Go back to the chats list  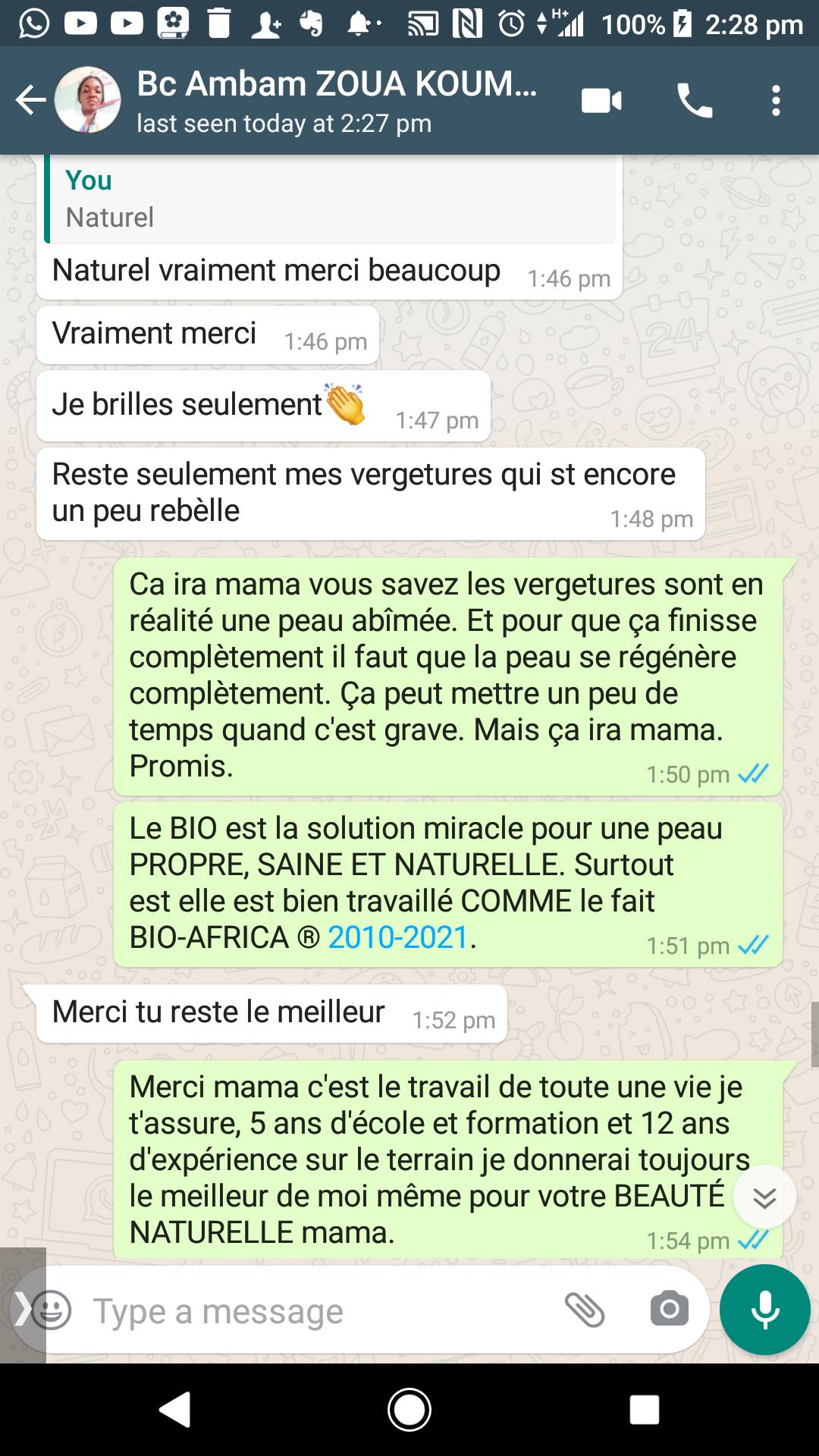pyautogui.click(x=30, y=100)
